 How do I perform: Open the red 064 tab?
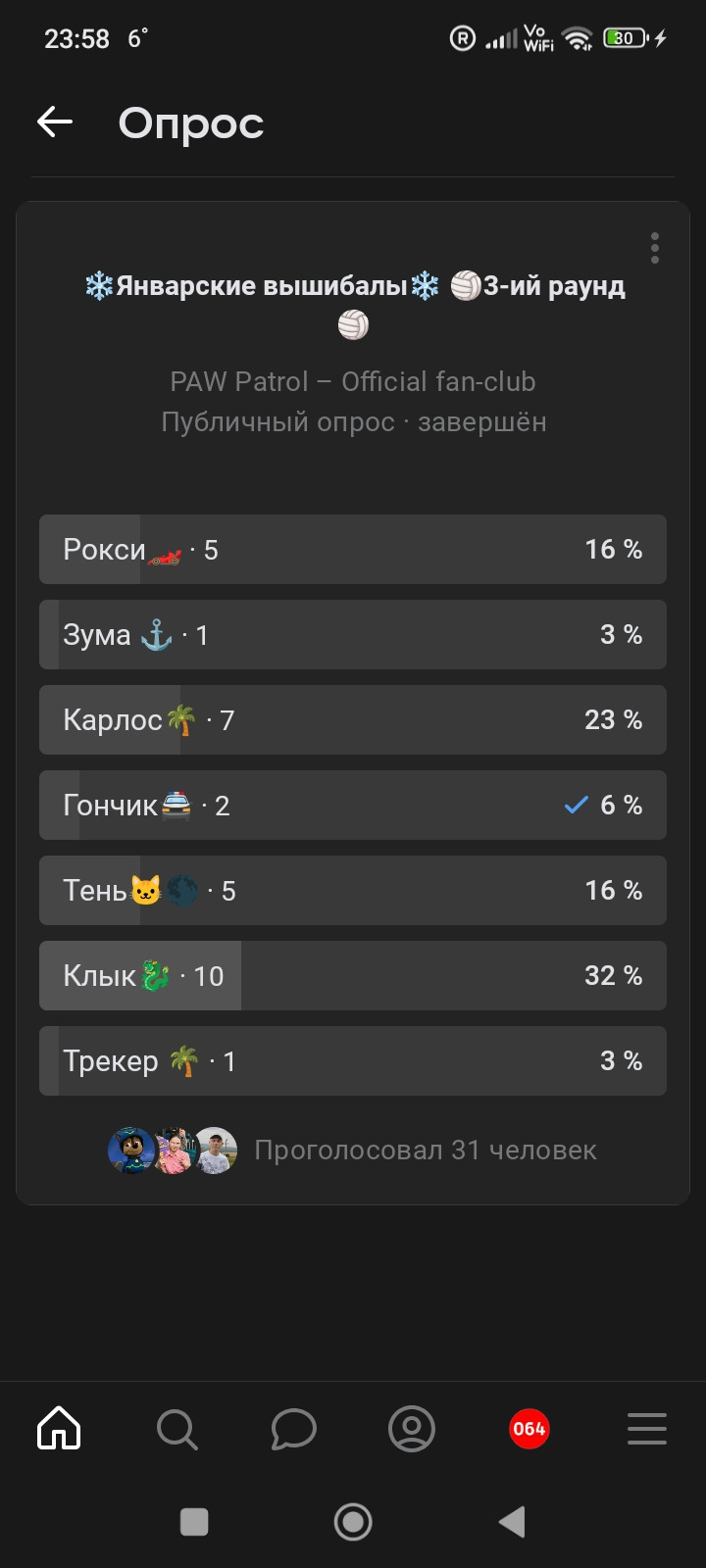(x=529, y=1429)
